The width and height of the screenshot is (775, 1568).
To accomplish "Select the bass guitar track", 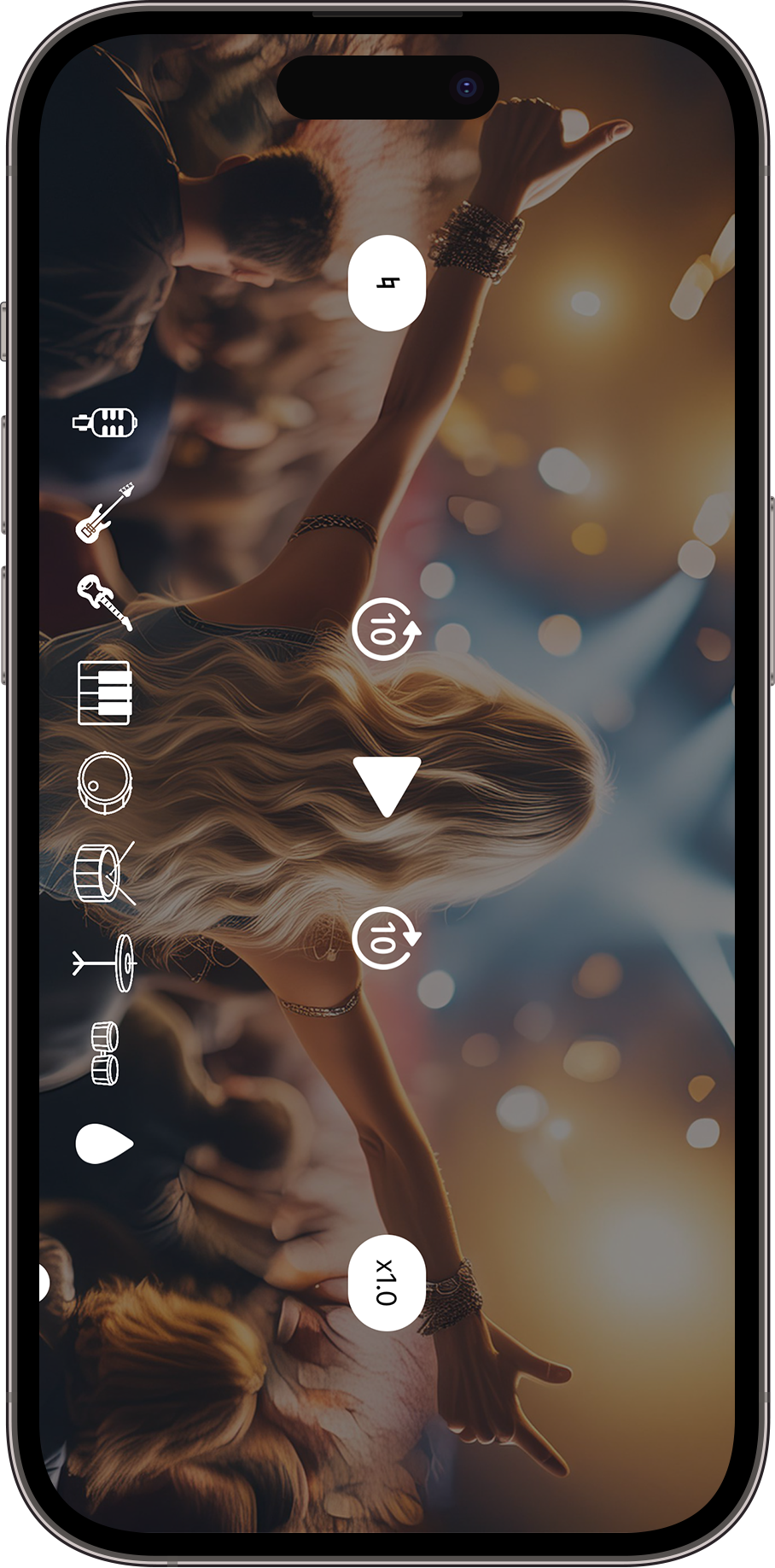I will 104,512.
